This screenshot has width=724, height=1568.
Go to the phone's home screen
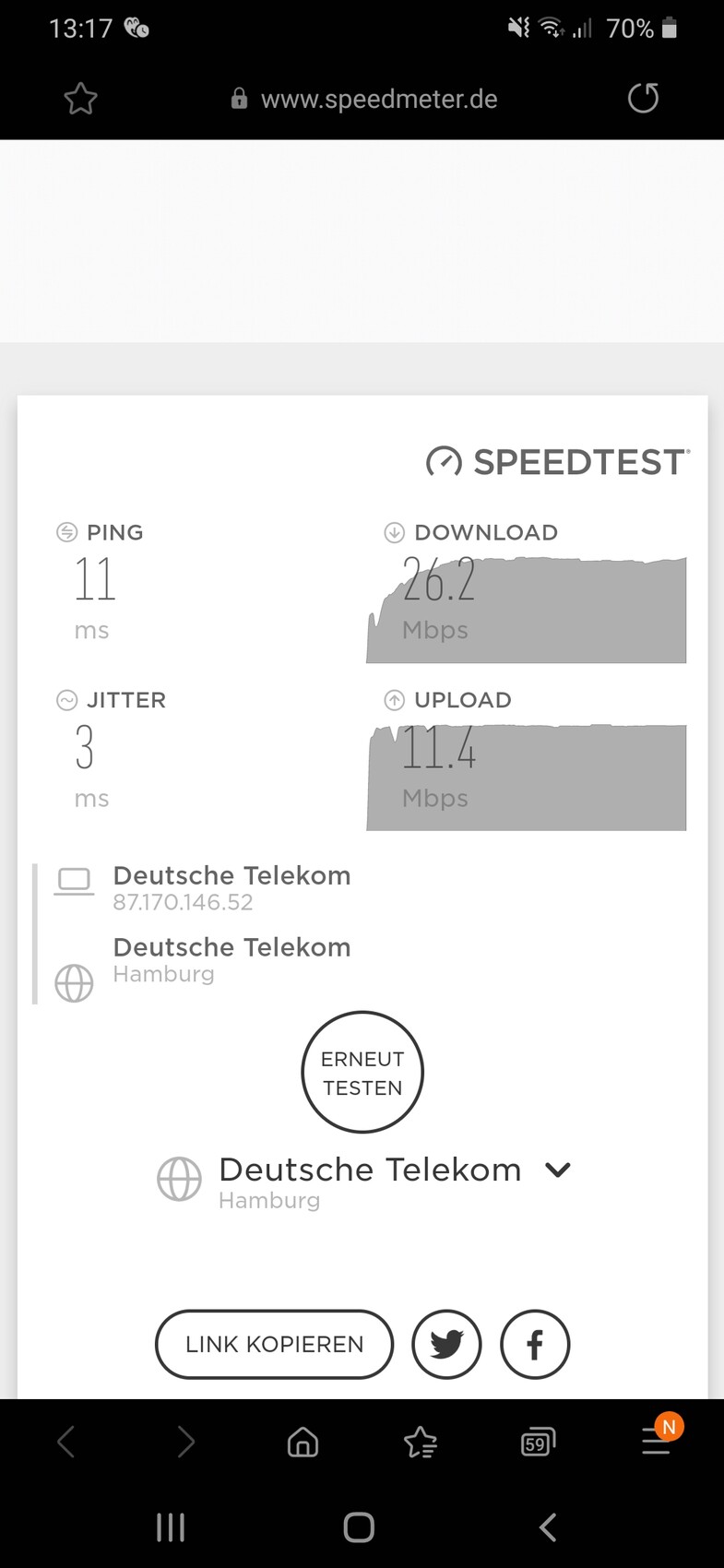point(359,1527)
